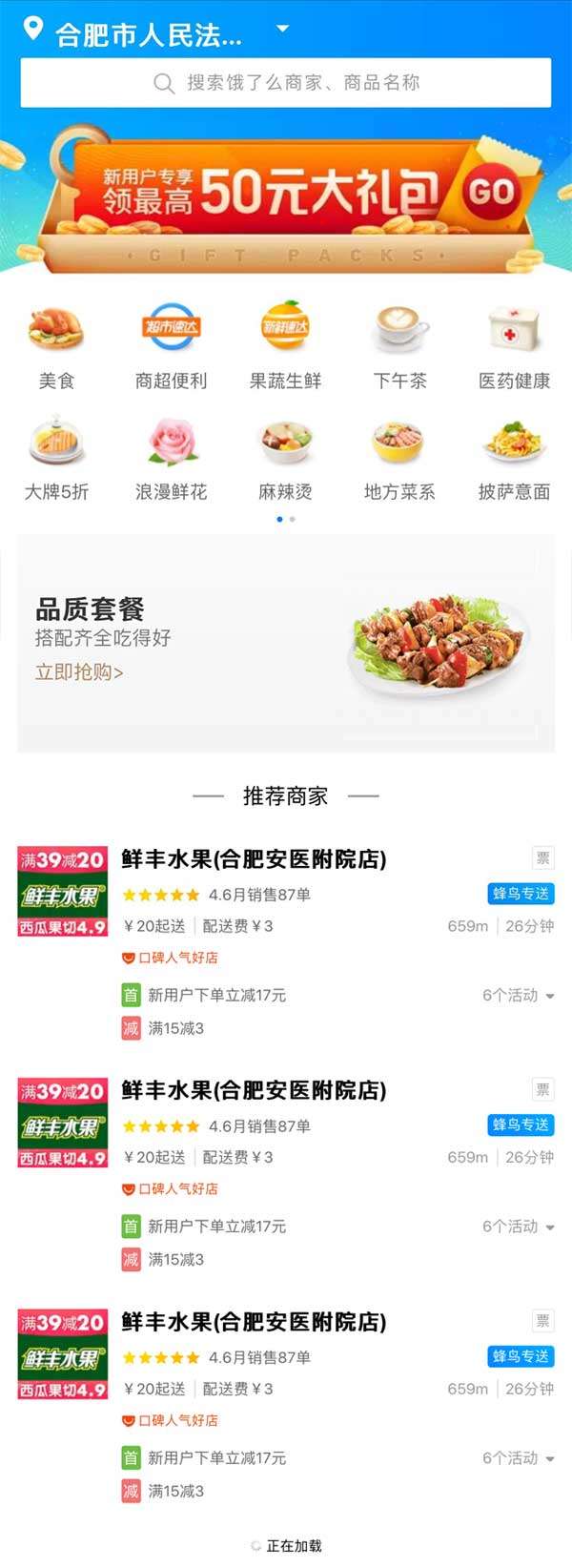The image size is (572, 1568).
Task: Tap the 搜索饿了么商家、商品名称 search box
Action: [x=286, y=83]
